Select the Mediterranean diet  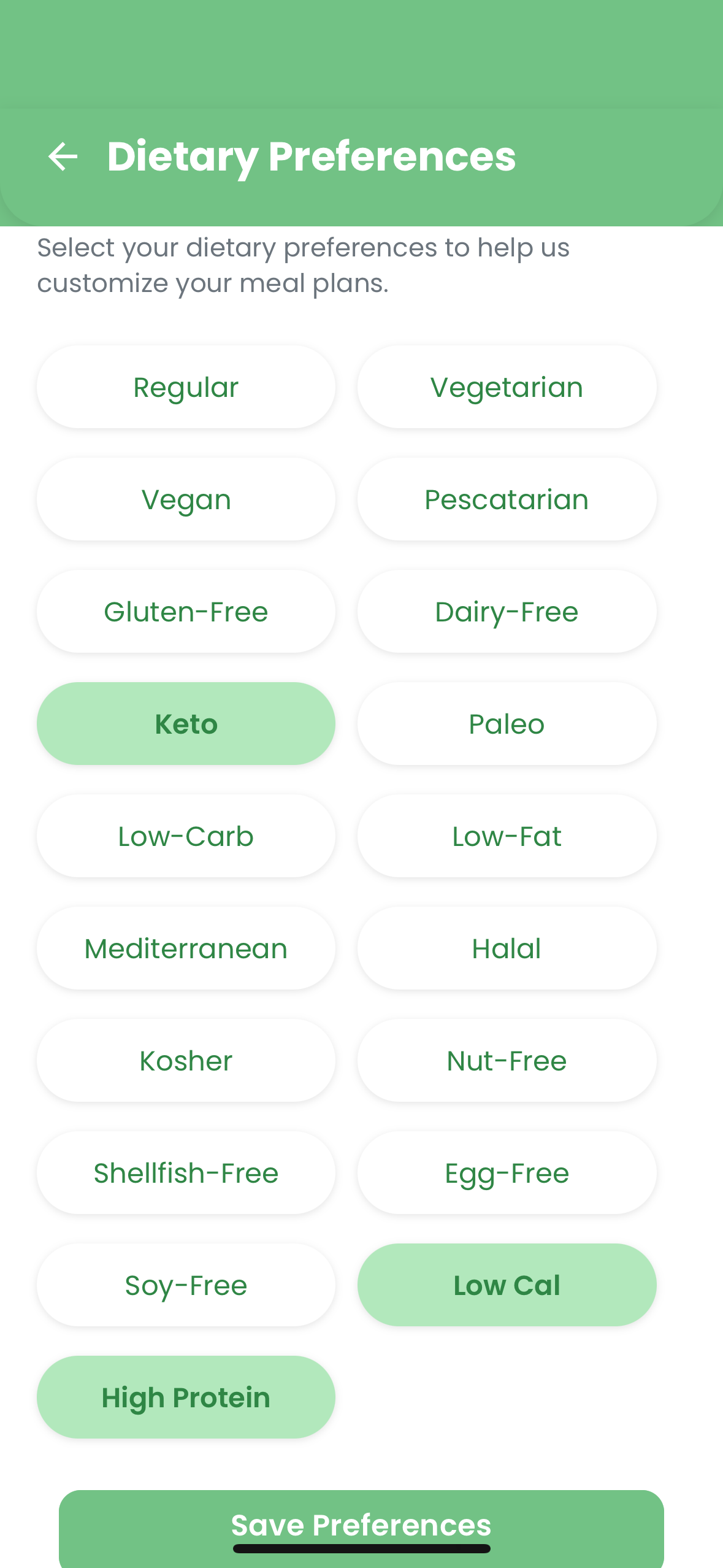pyautogui.click(x=186, y=948)
